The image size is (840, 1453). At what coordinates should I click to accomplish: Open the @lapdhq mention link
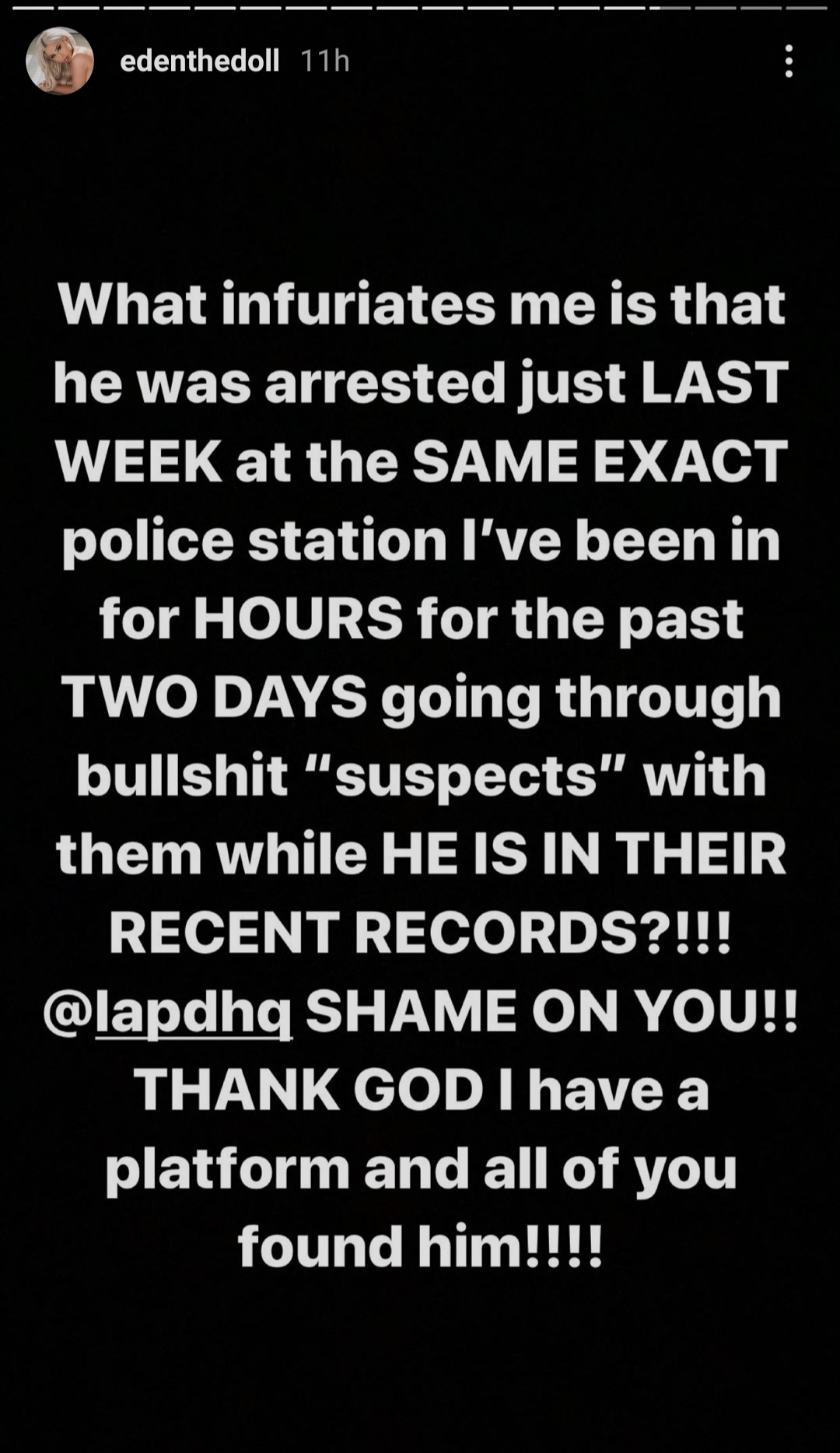point(168,1012)
